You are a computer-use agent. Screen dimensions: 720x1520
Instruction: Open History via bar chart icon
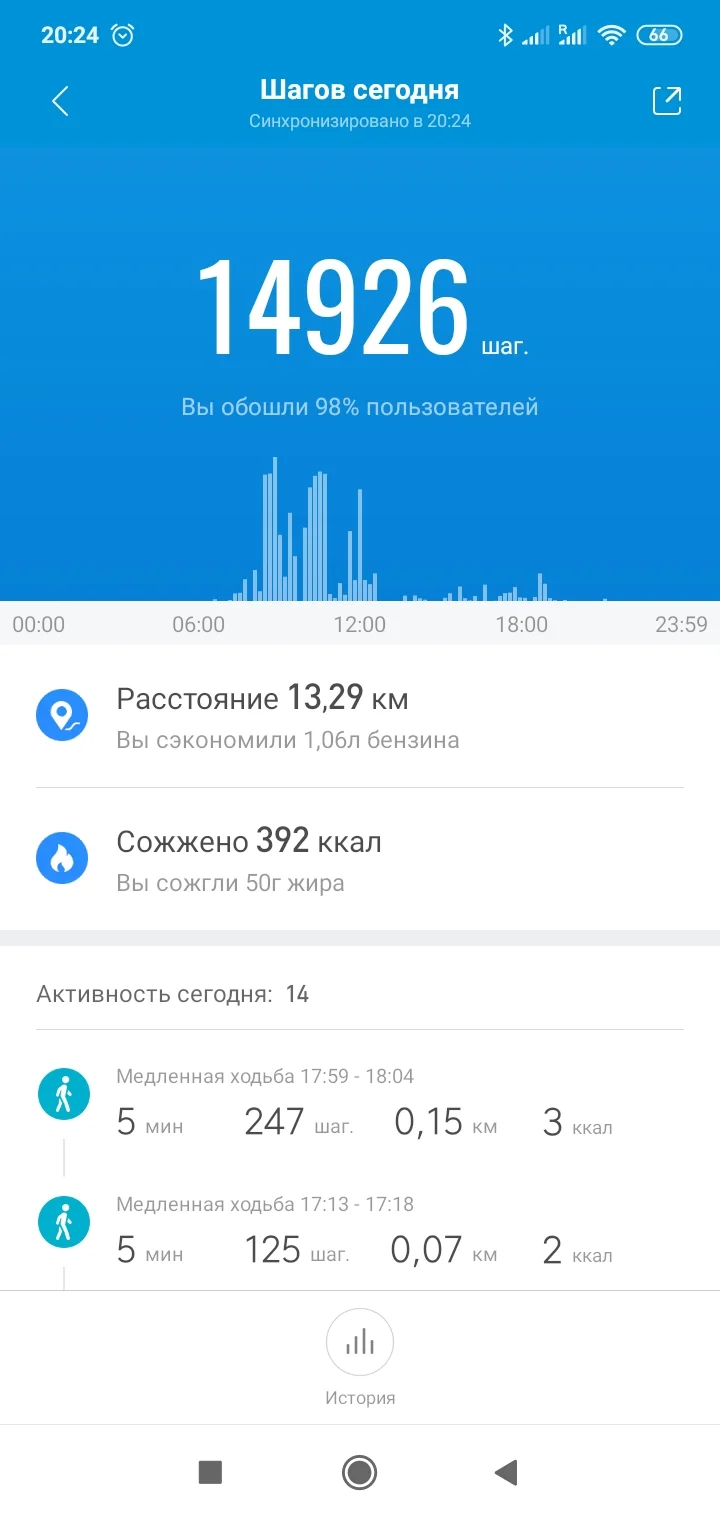click(360, 1342)
